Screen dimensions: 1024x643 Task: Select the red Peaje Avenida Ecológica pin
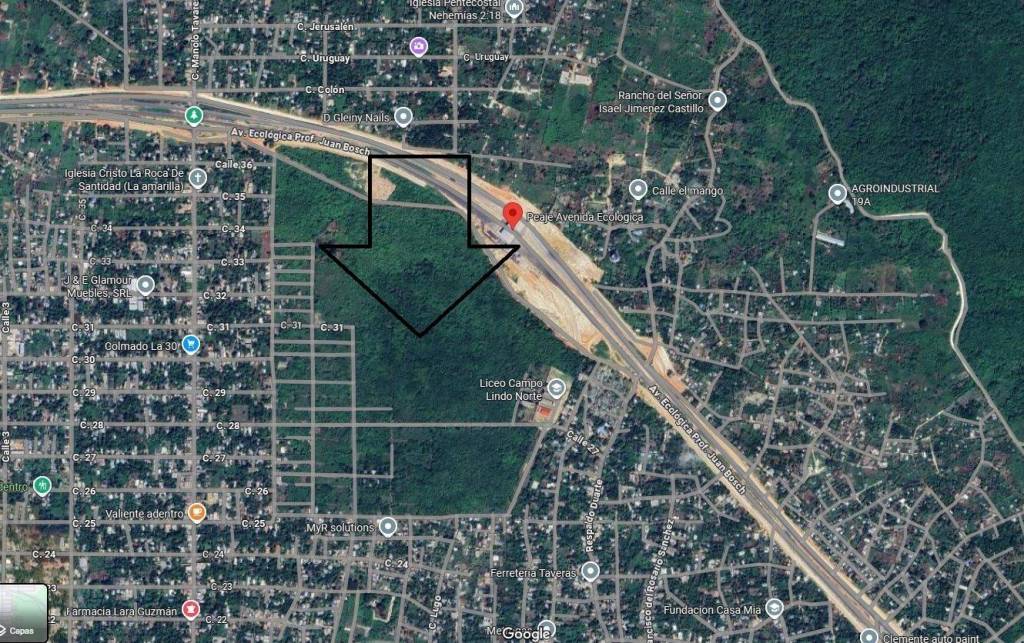point(513,215)
